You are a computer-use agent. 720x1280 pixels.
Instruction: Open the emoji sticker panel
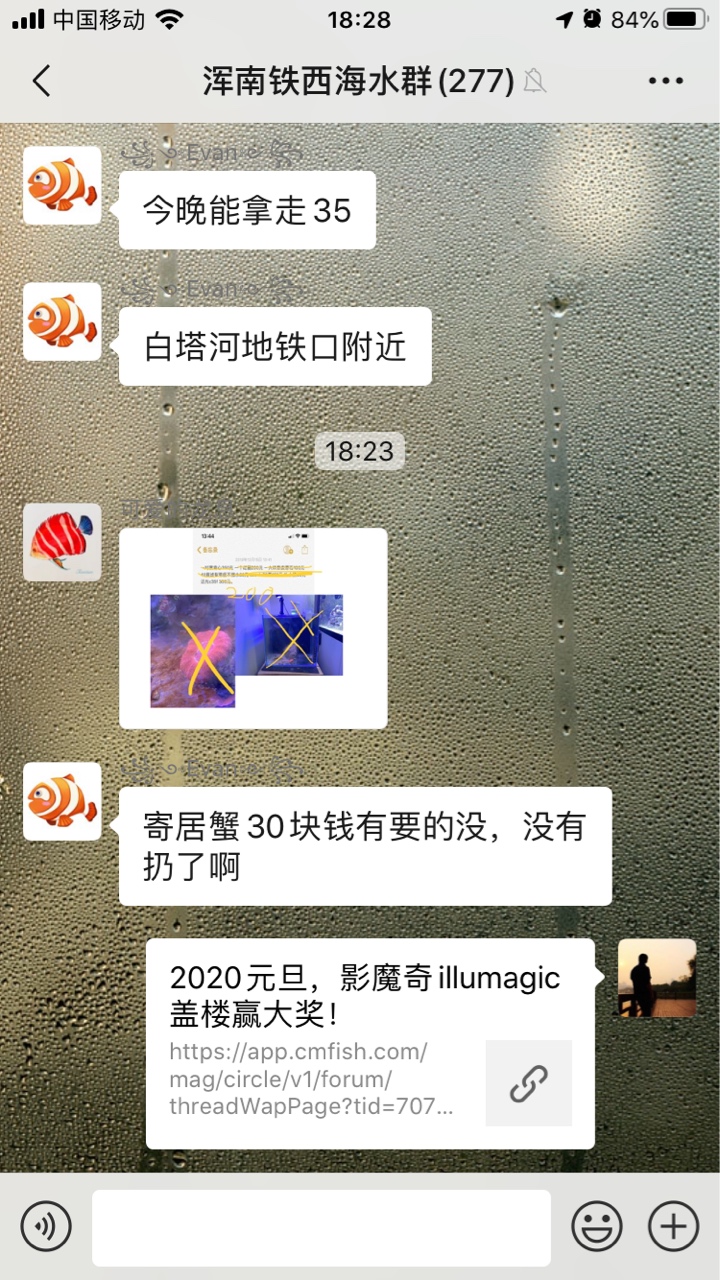597,1226
